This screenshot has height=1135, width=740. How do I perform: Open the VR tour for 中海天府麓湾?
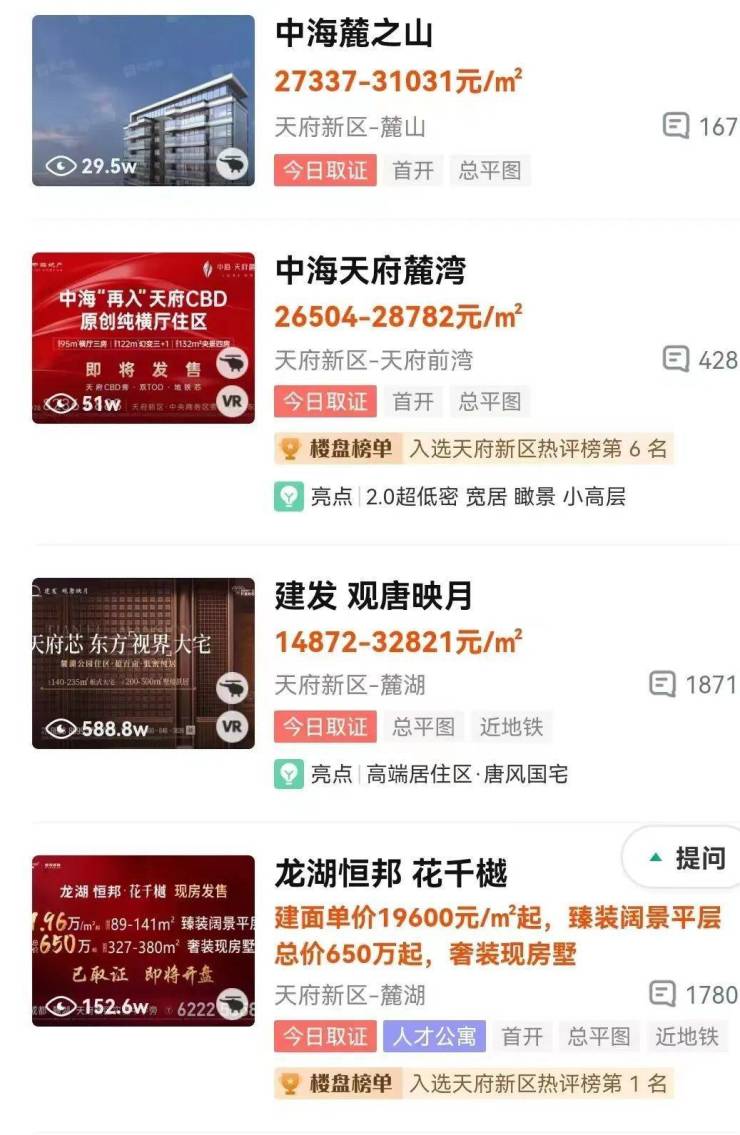point(232,402)
